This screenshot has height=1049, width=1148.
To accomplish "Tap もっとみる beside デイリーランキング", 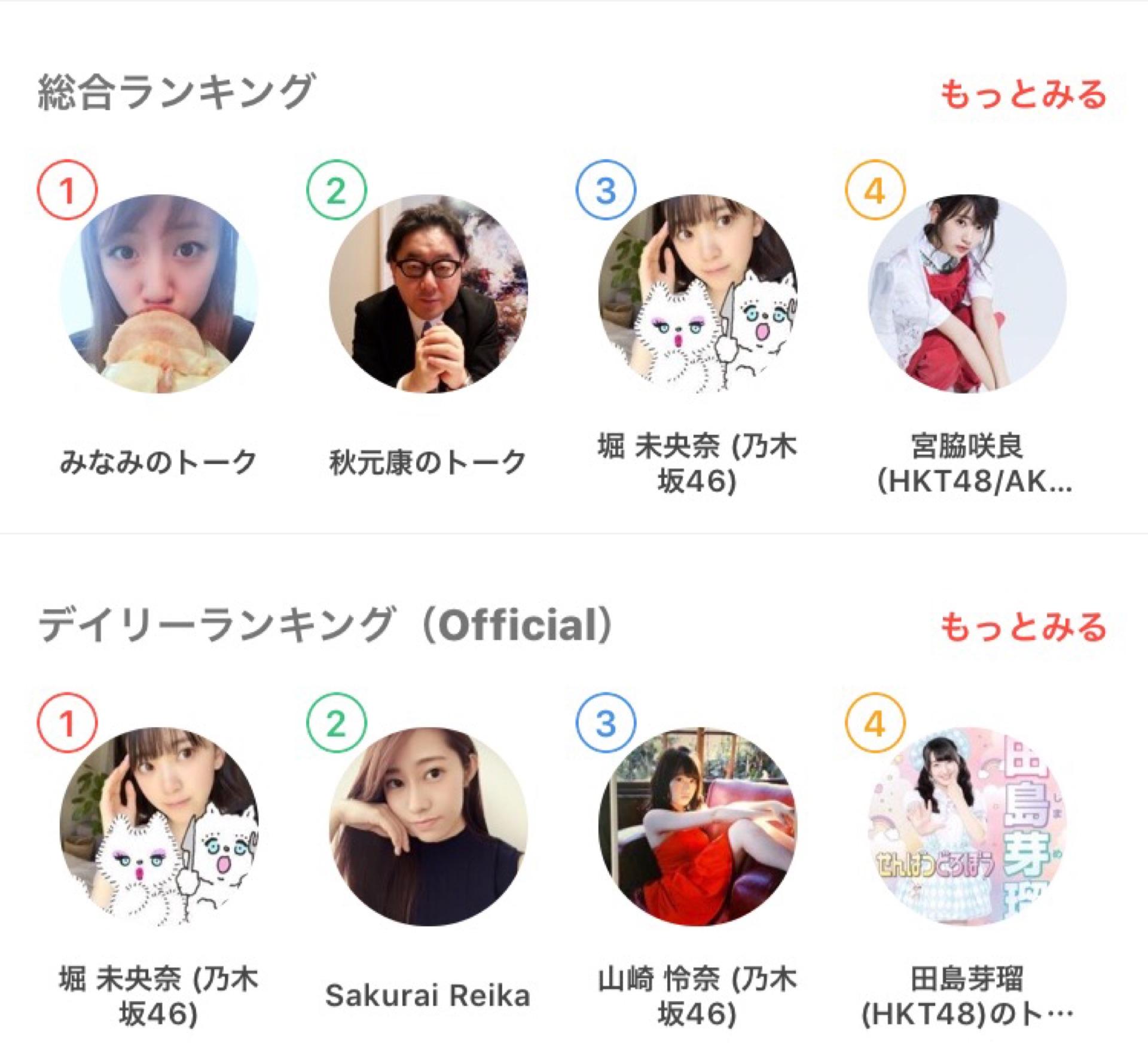I will pos(1022,627).
